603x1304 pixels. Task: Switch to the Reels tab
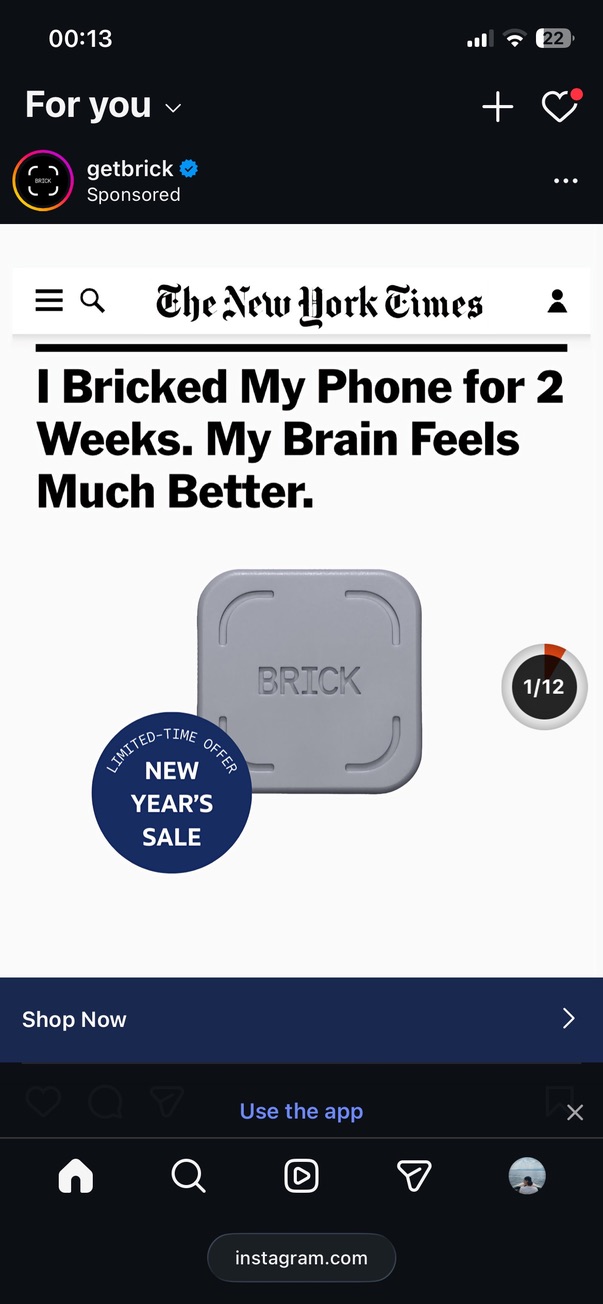301,1176
